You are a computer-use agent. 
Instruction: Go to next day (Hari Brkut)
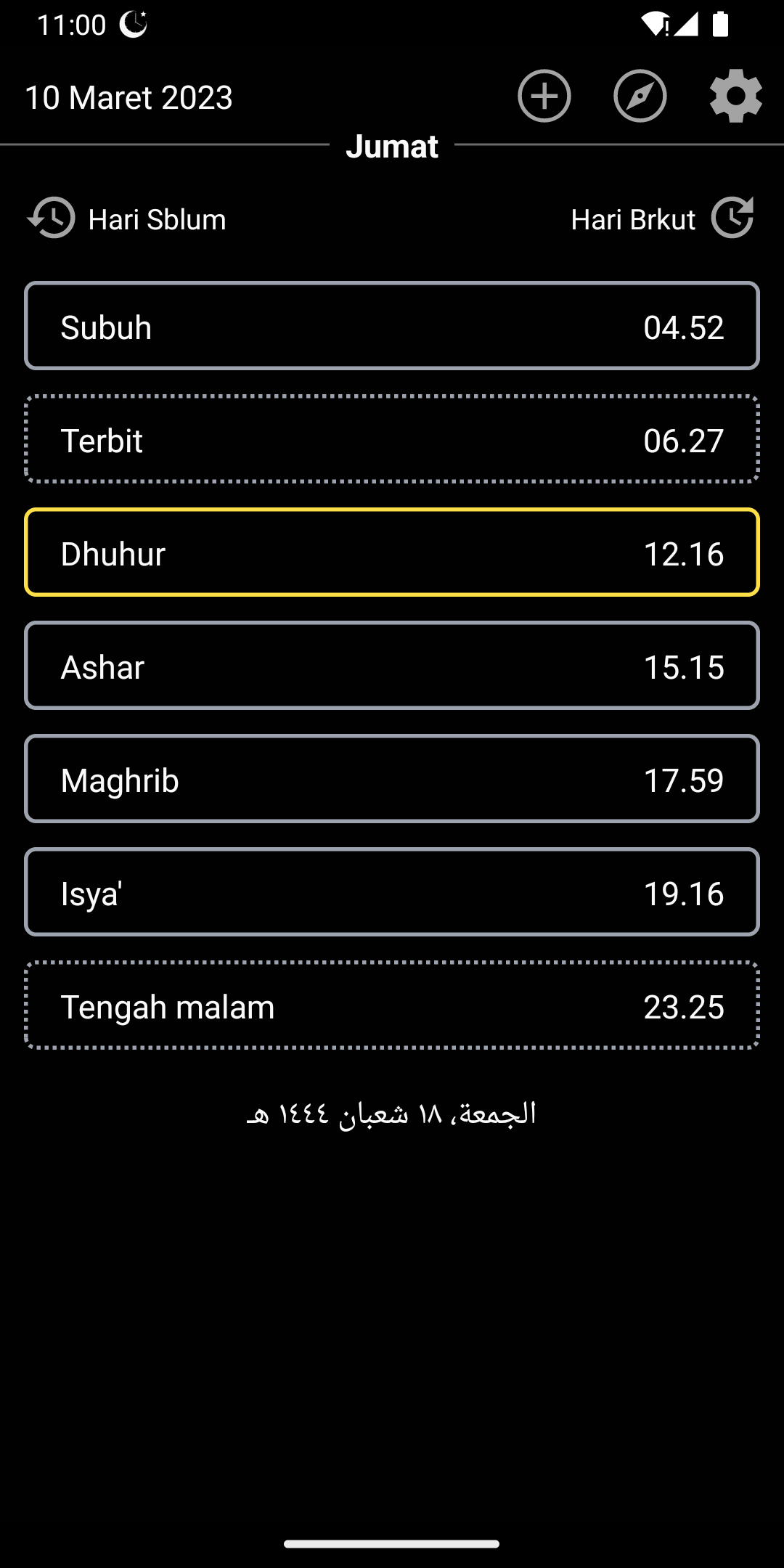pyautogui.click(x=661, y=219)
